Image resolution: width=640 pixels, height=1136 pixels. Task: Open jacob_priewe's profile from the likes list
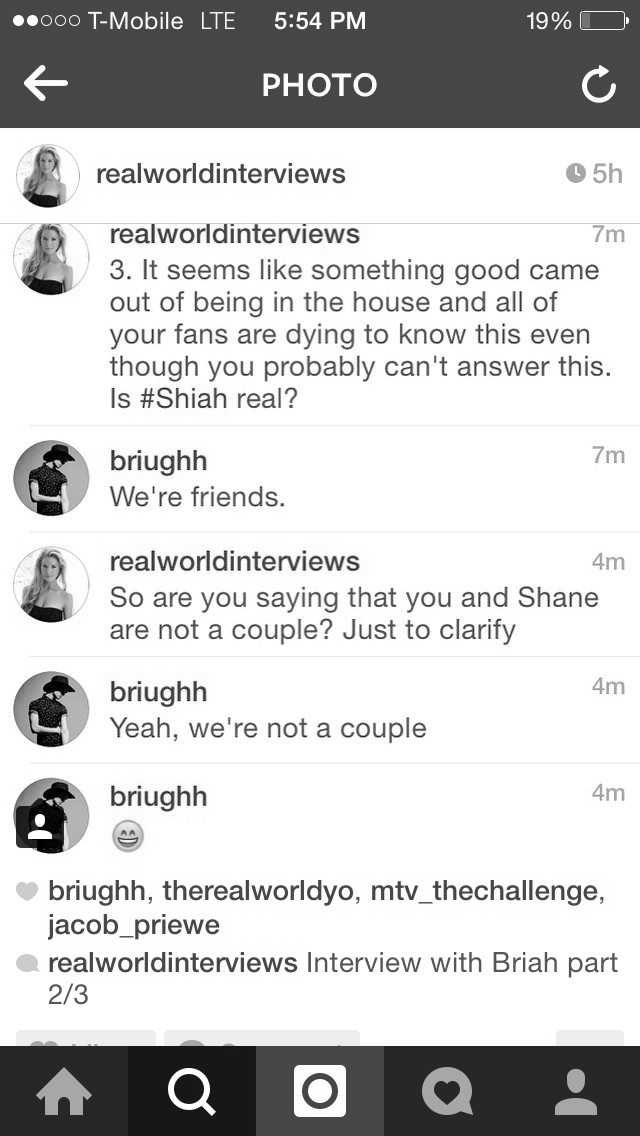pyautogui.click(x=133, y=925)
